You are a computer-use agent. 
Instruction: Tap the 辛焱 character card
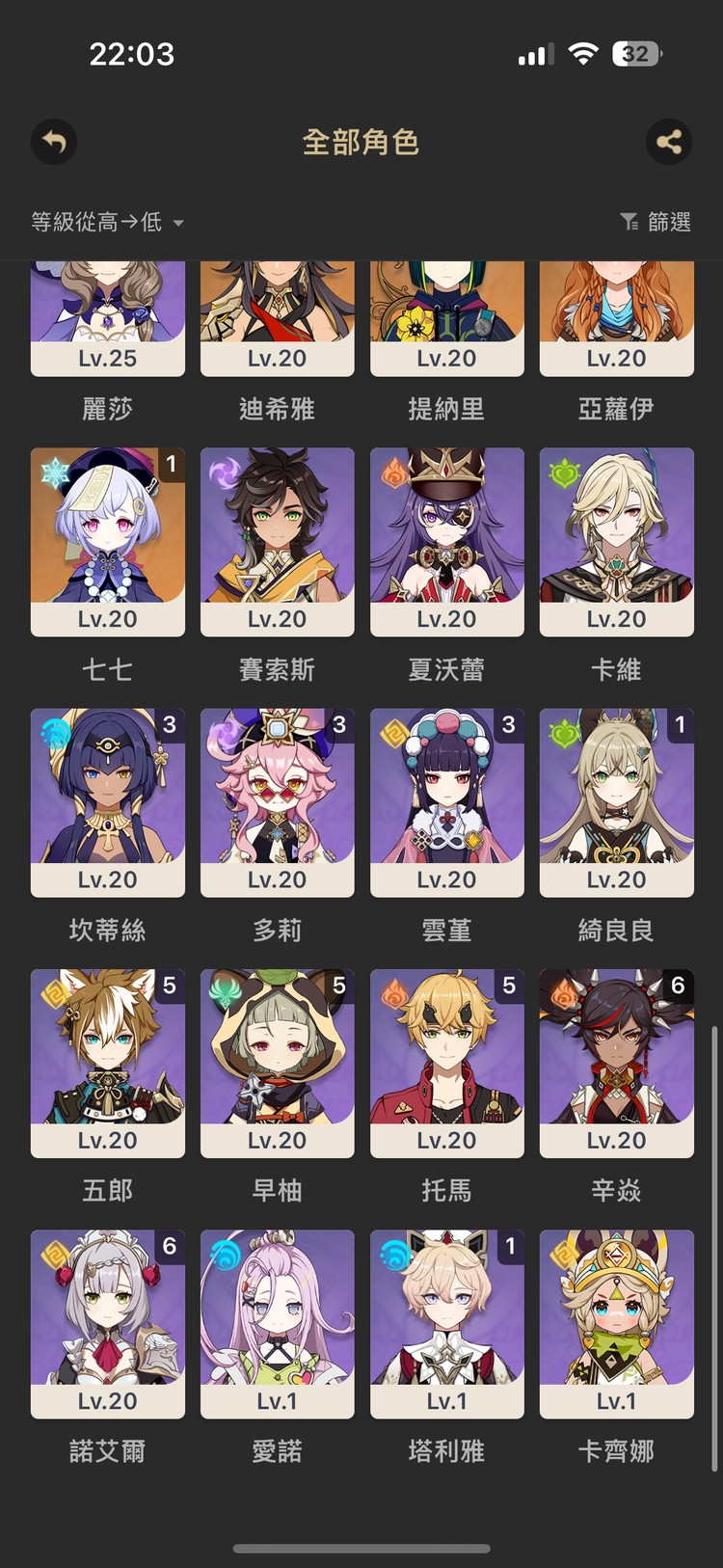coord(616,1061)
